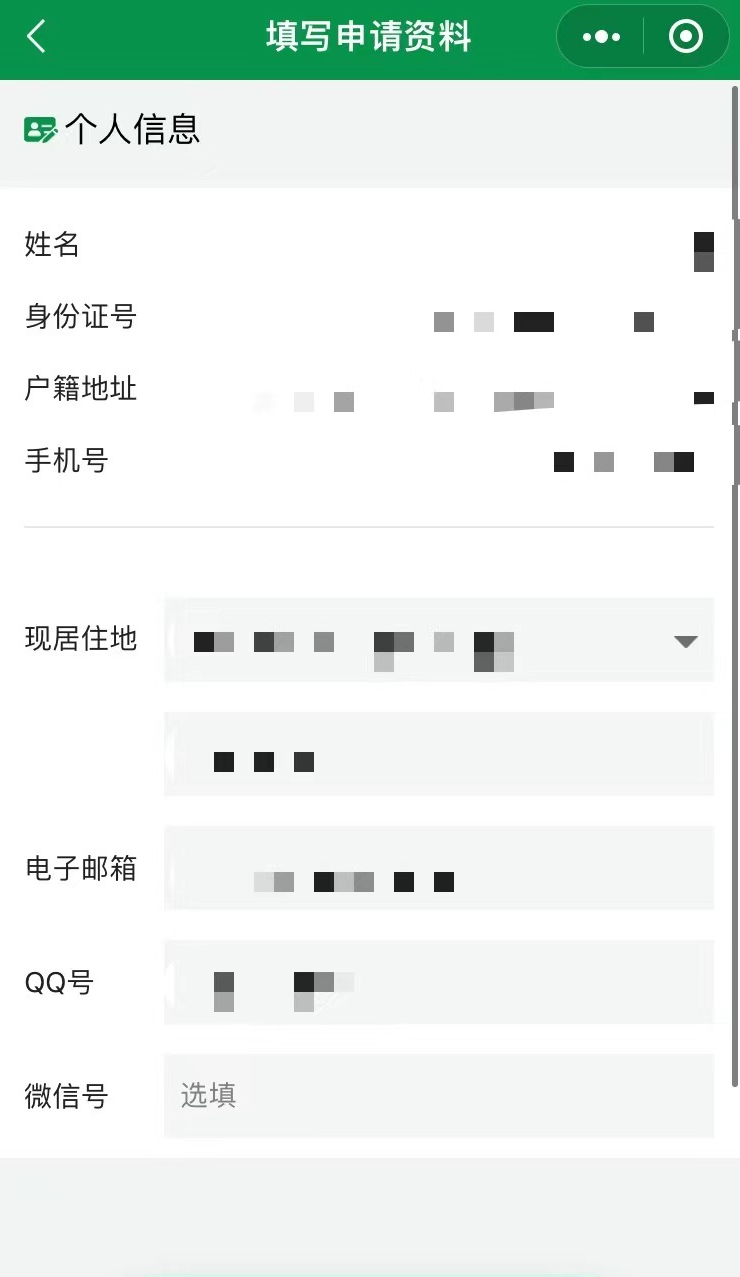740x1277 pixels.
Task: Close the mini program with the circle button
Action: click(x=685, y=37)
